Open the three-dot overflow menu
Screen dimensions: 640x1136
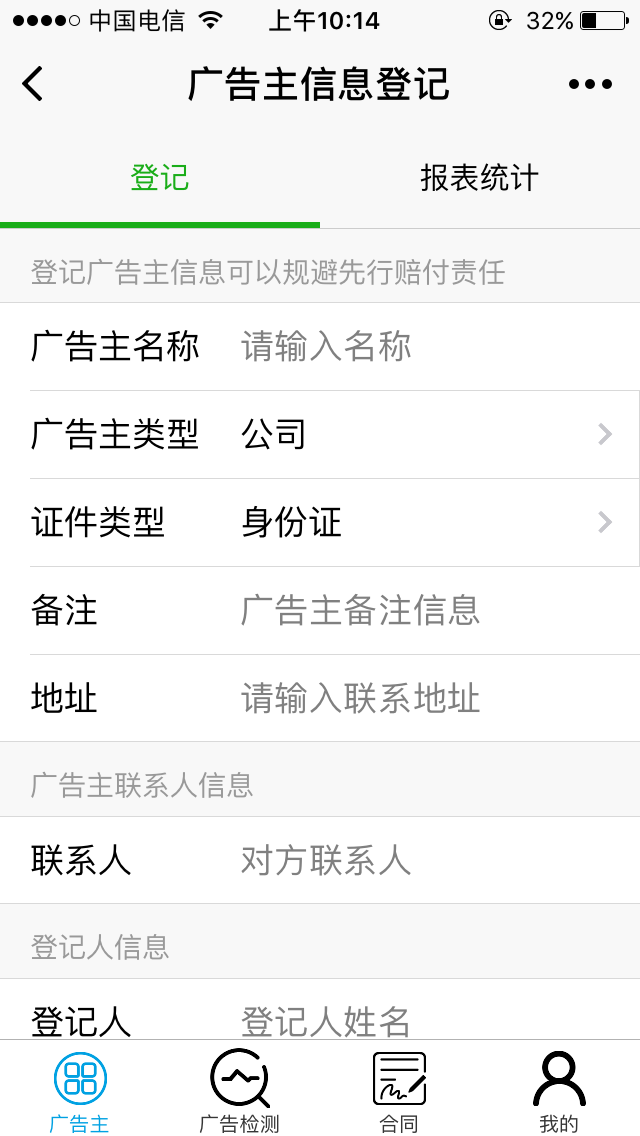click(x=590, y=84)
